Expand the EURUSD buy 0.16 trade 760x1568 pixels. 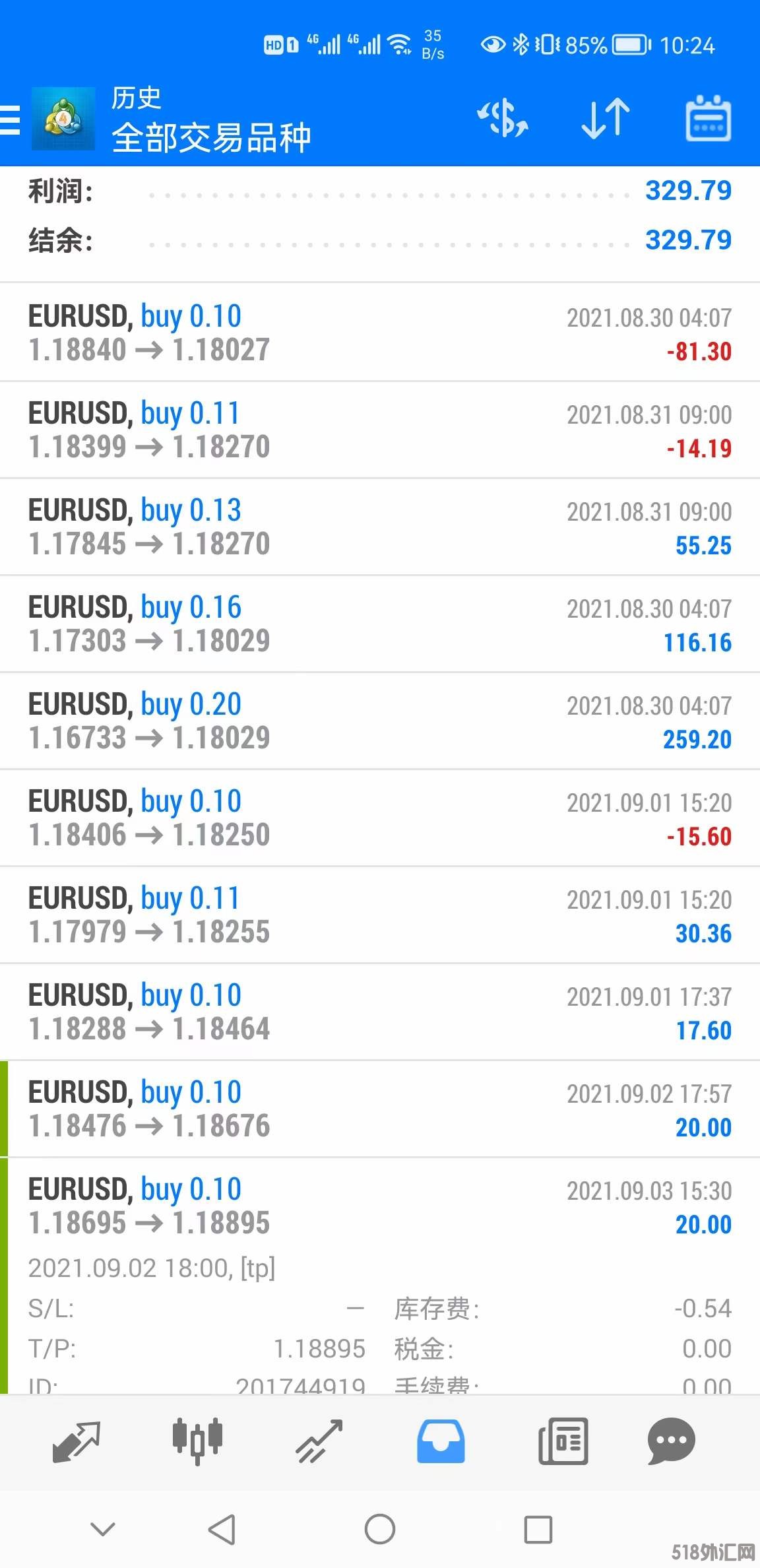(380, 624)
